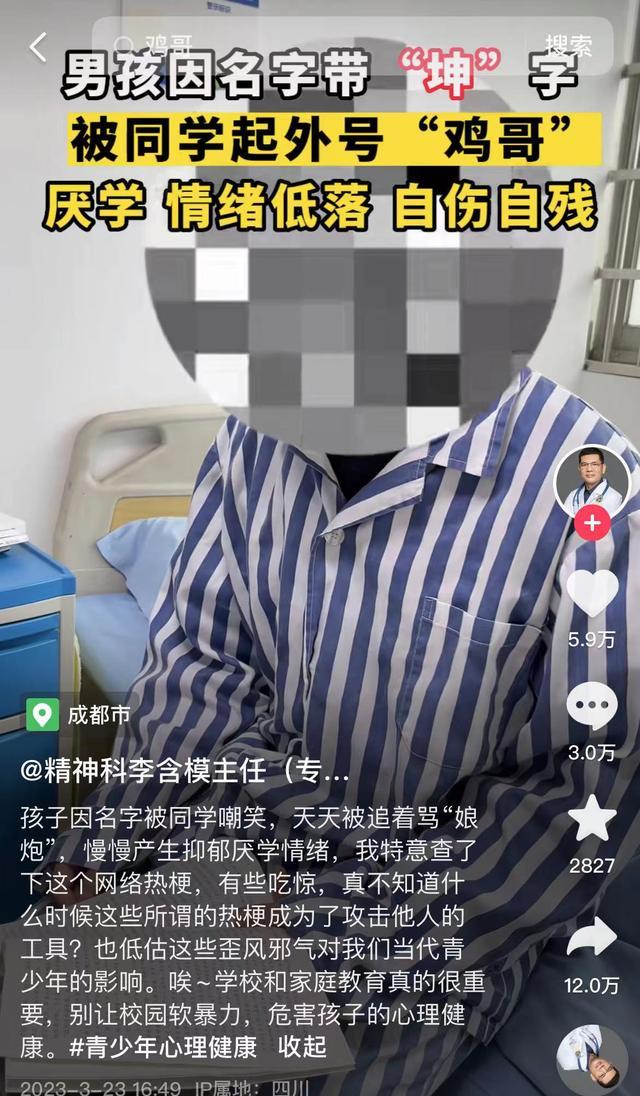Open the rotating music disc
Screen dimensions: 640x1096
tap(592, 1060)
